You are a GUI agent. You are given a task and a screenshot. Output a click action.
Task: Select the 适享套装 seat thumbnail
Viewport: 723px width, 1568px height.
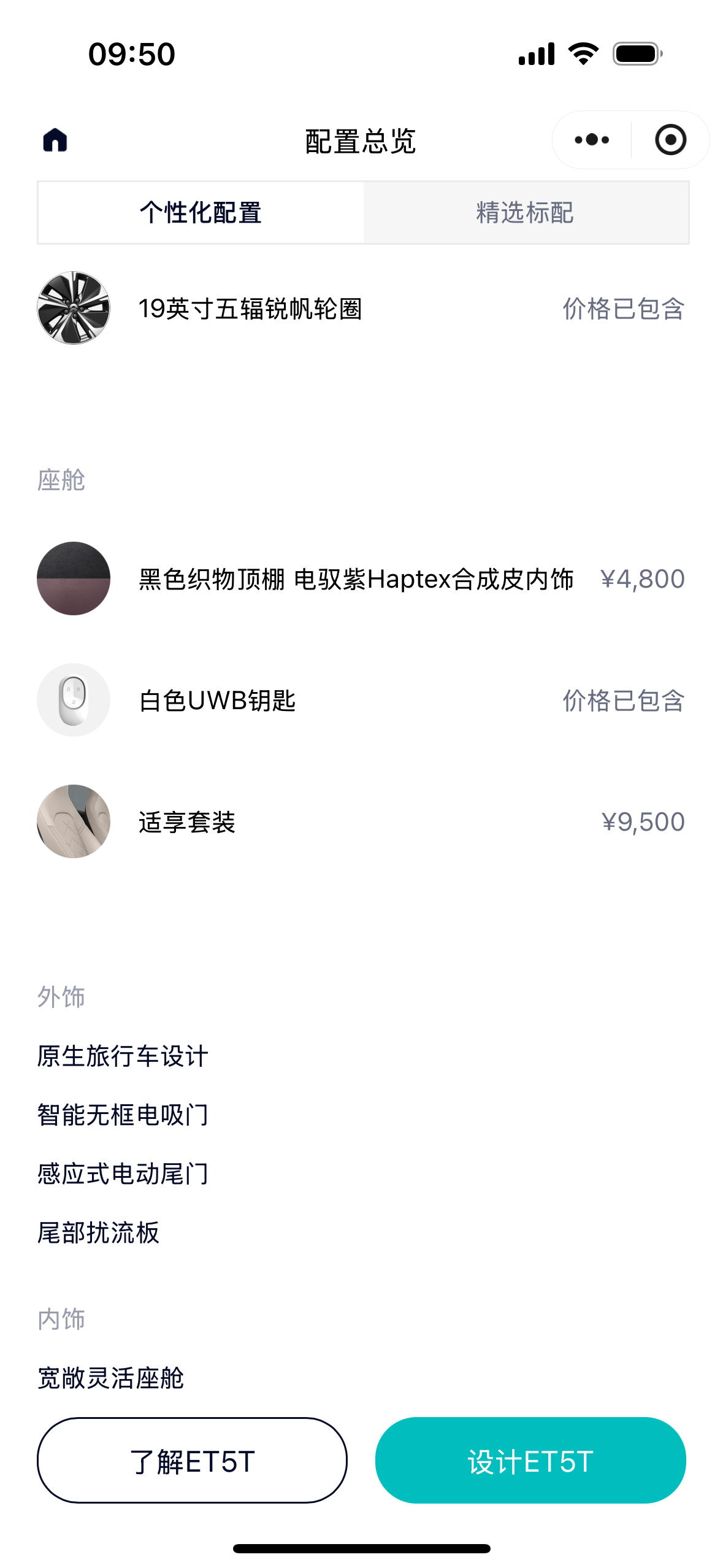(74, 821)
